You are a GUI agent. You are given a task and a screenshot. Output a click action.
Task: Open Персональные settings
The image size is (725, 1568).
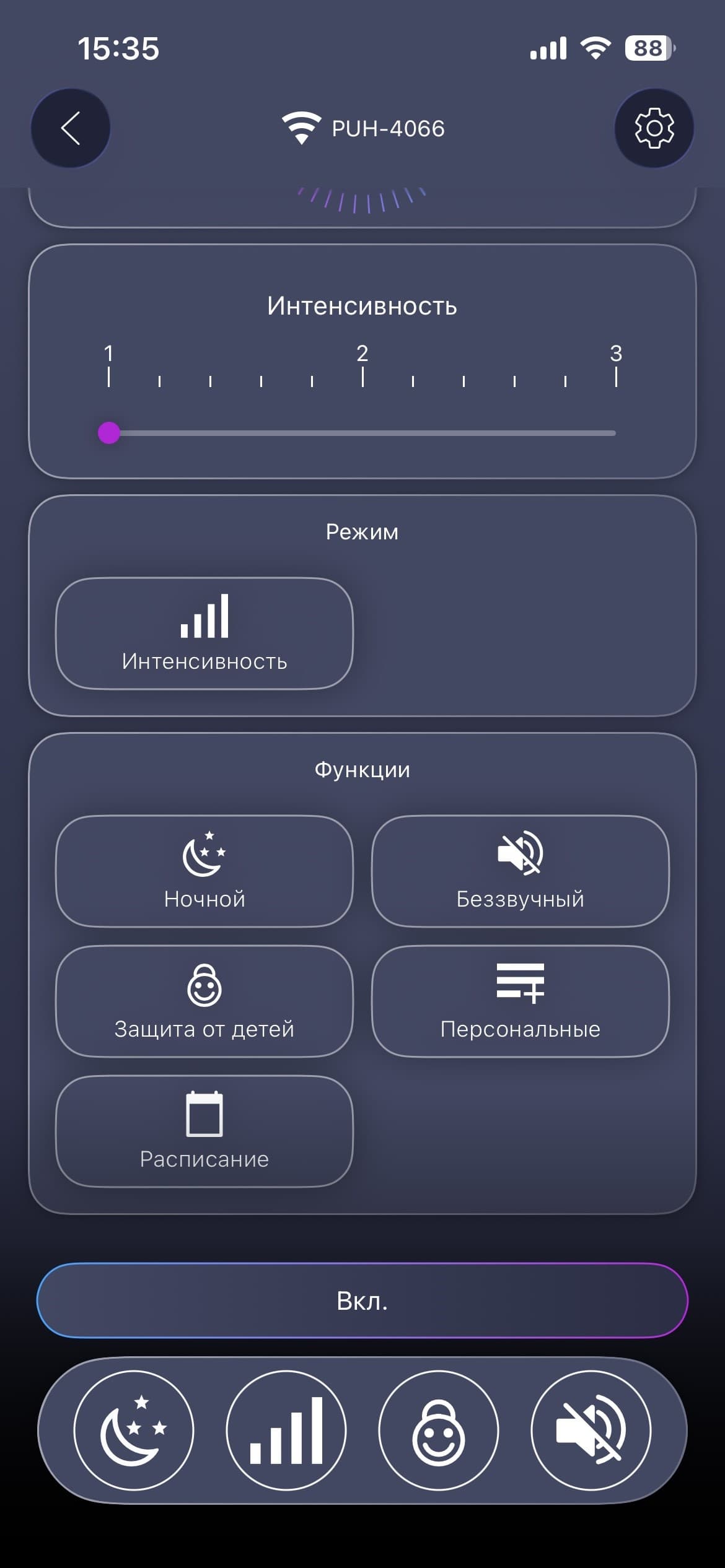[x=520, y=1001]
